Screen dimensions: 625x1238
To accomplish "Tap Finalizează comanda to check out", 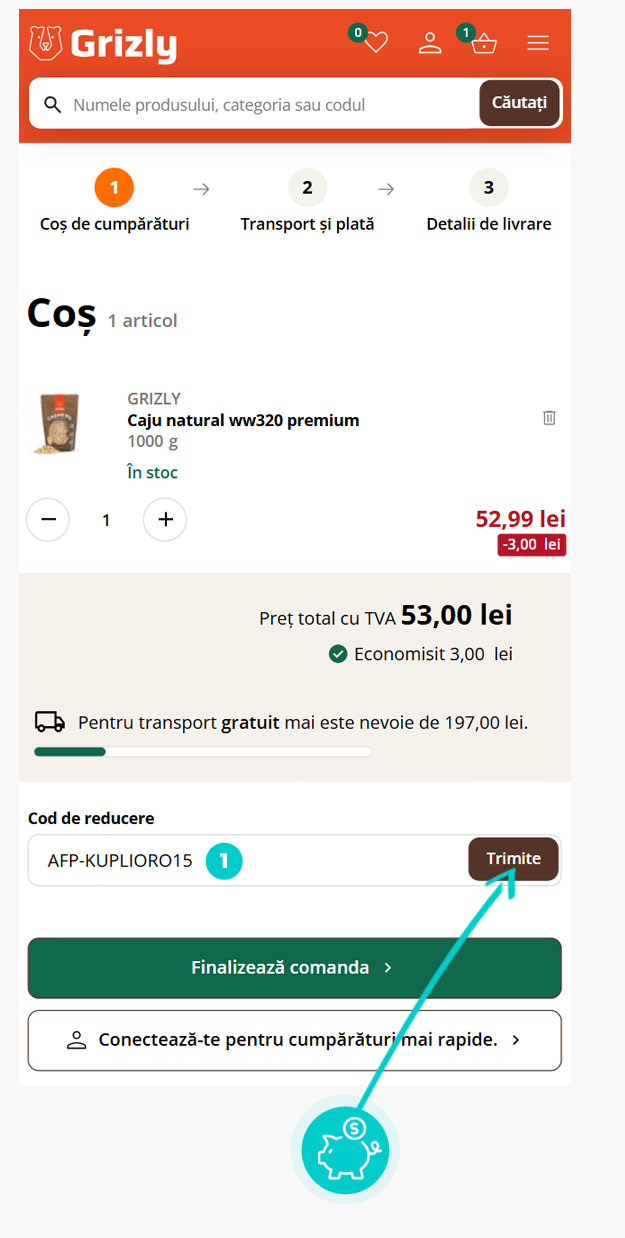I will click(x=294, y=968).
